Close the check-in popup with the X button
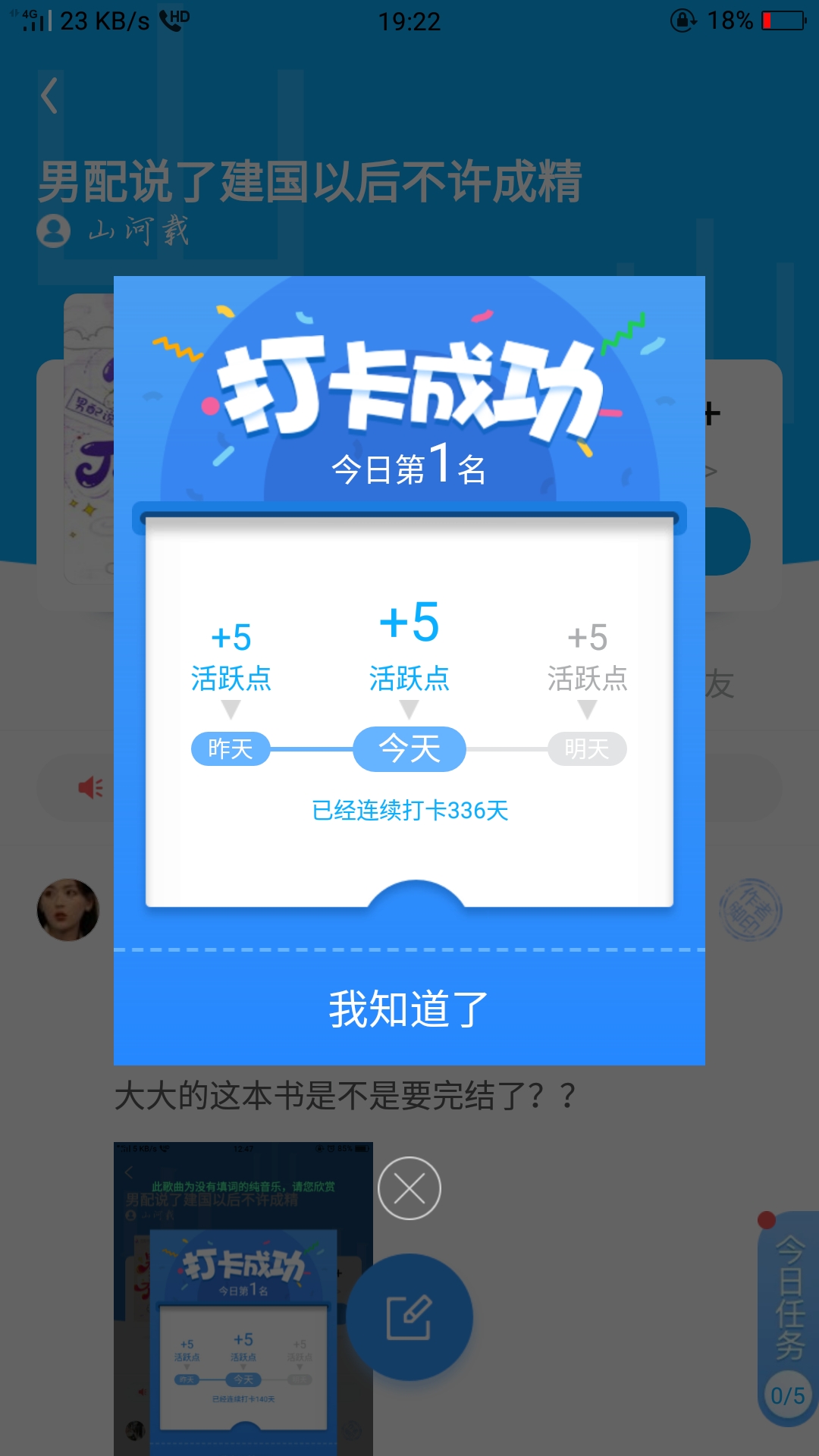The height and width of the screenshot is (1456, 819). pos(409,1188)
